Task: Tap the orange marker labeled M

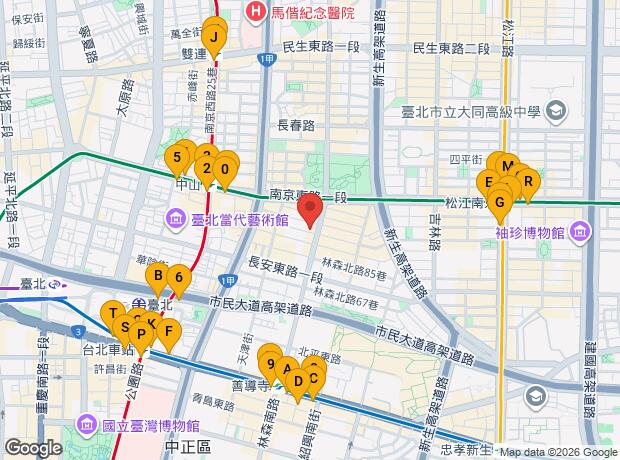Action: (x=508, y=169)
